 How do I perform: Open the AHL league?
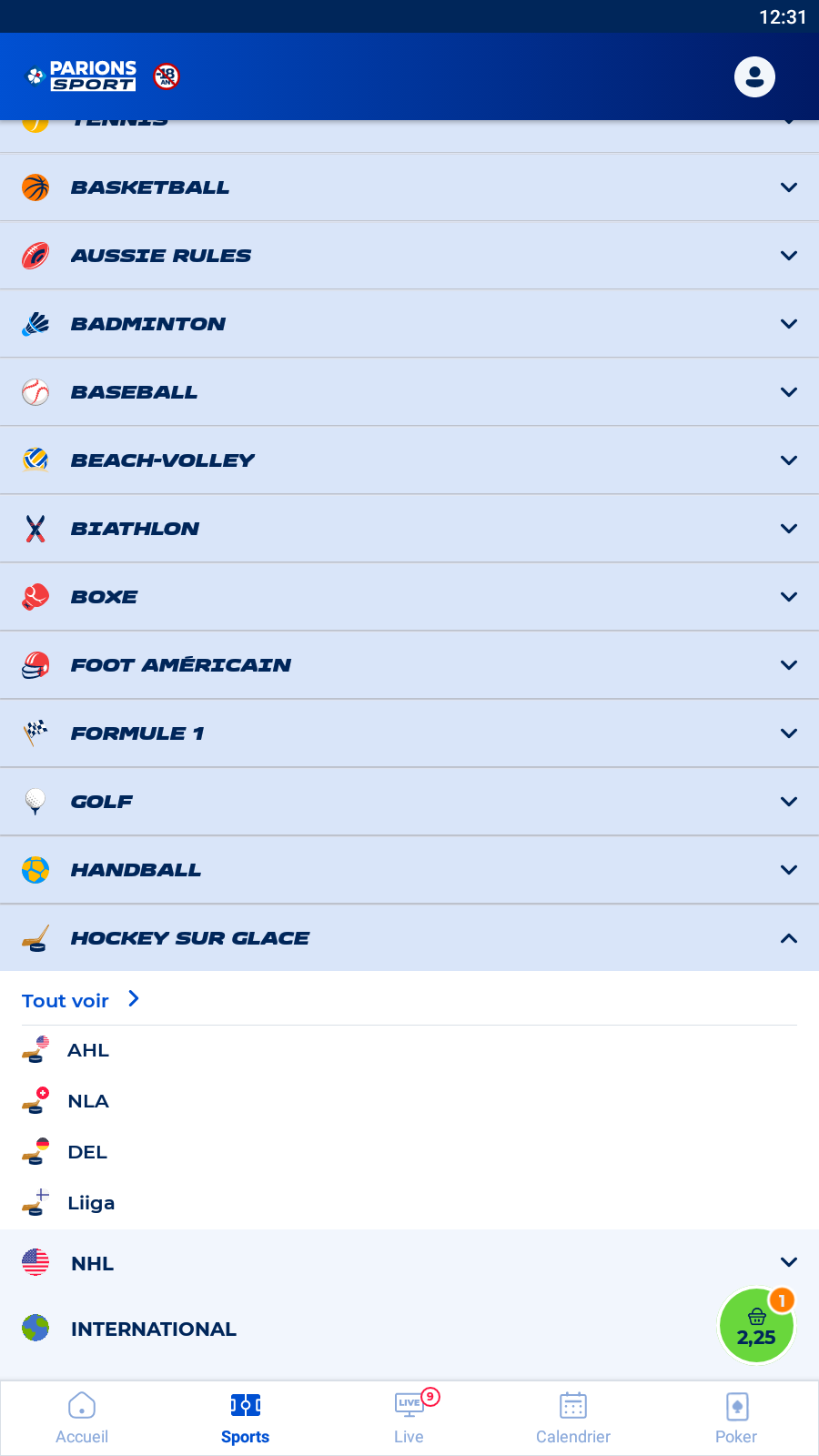coord(88,1050)
